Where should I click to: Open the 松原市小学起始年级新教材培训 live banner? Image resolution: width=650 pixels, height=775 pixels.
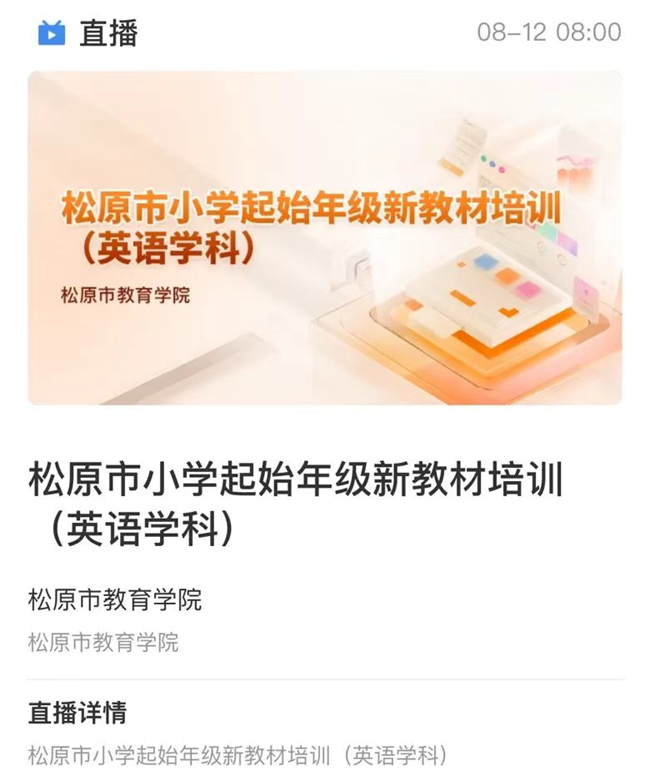point(324,238)
